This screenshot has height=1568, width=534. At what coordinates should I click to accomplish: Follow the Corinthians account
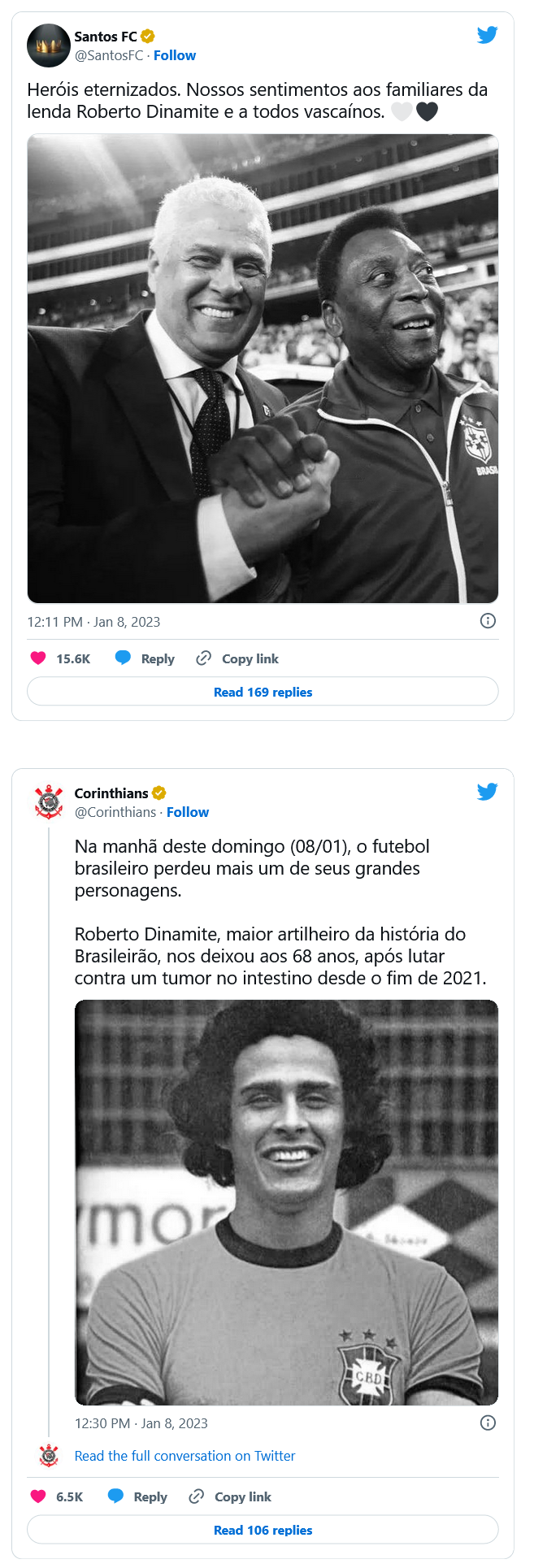coord(188,812)
